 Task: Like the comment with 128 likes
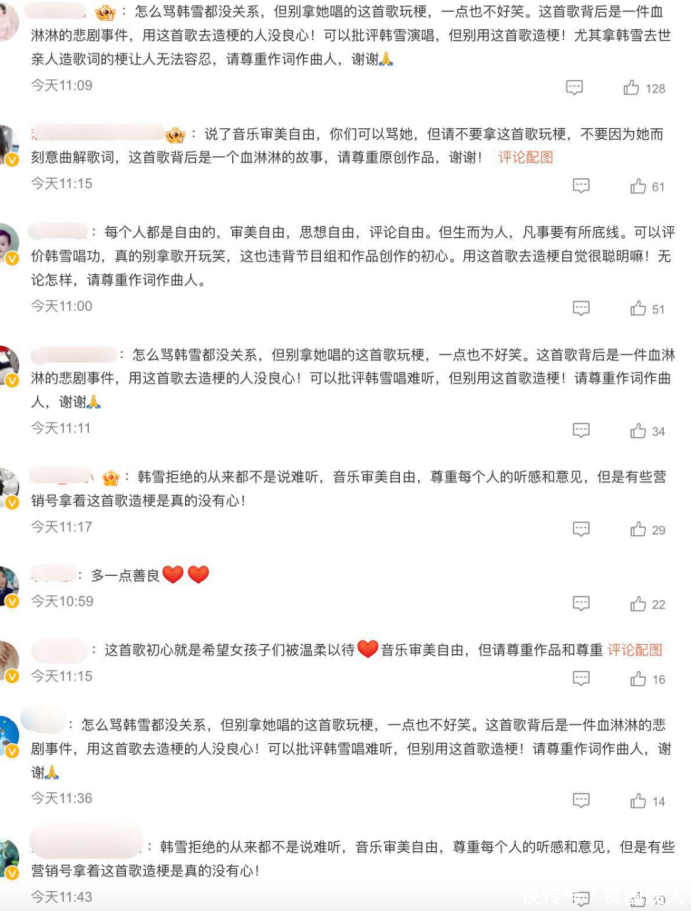coord(631,88)
